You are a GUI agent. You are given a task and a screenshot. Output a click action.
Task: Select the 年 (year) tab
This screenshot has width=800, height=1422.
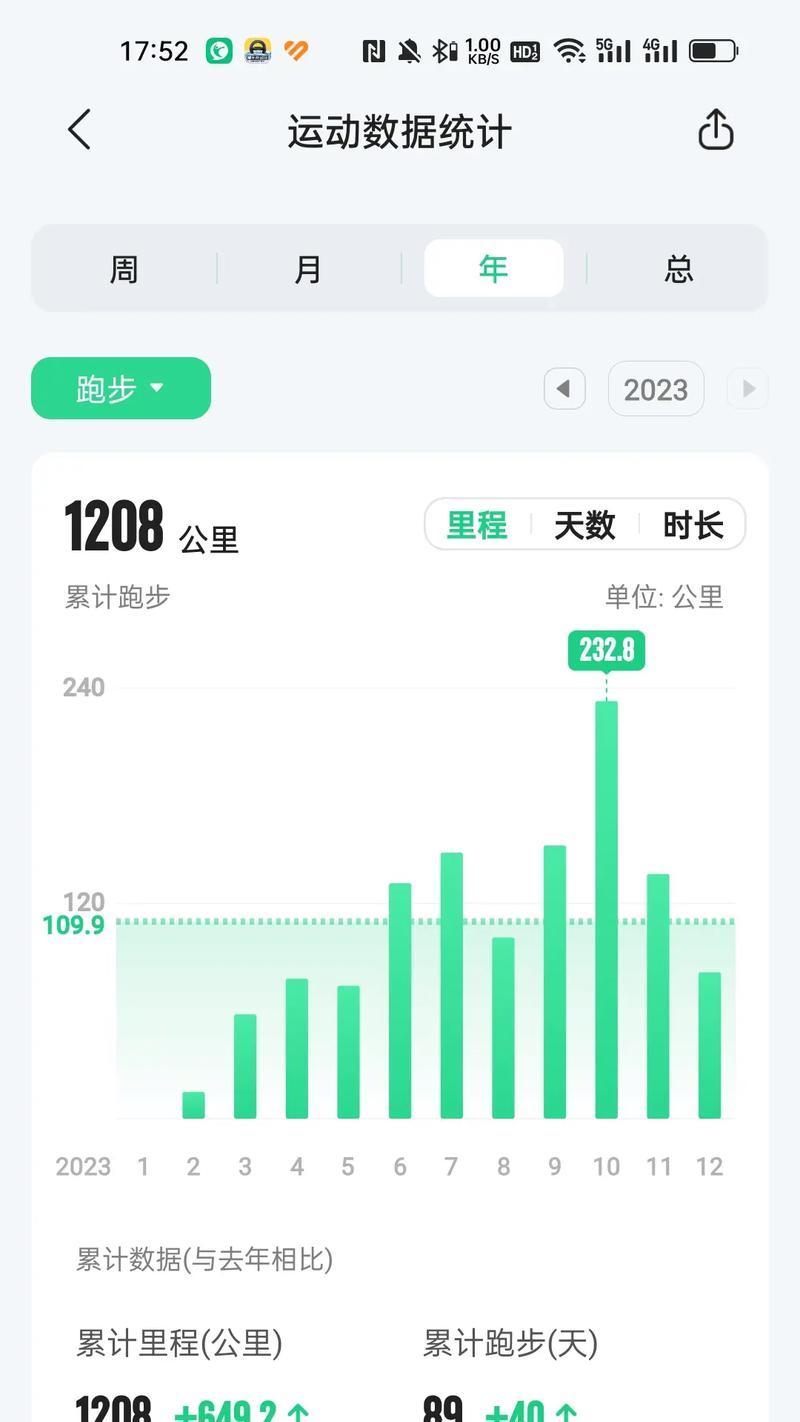[x=493, y=268]
